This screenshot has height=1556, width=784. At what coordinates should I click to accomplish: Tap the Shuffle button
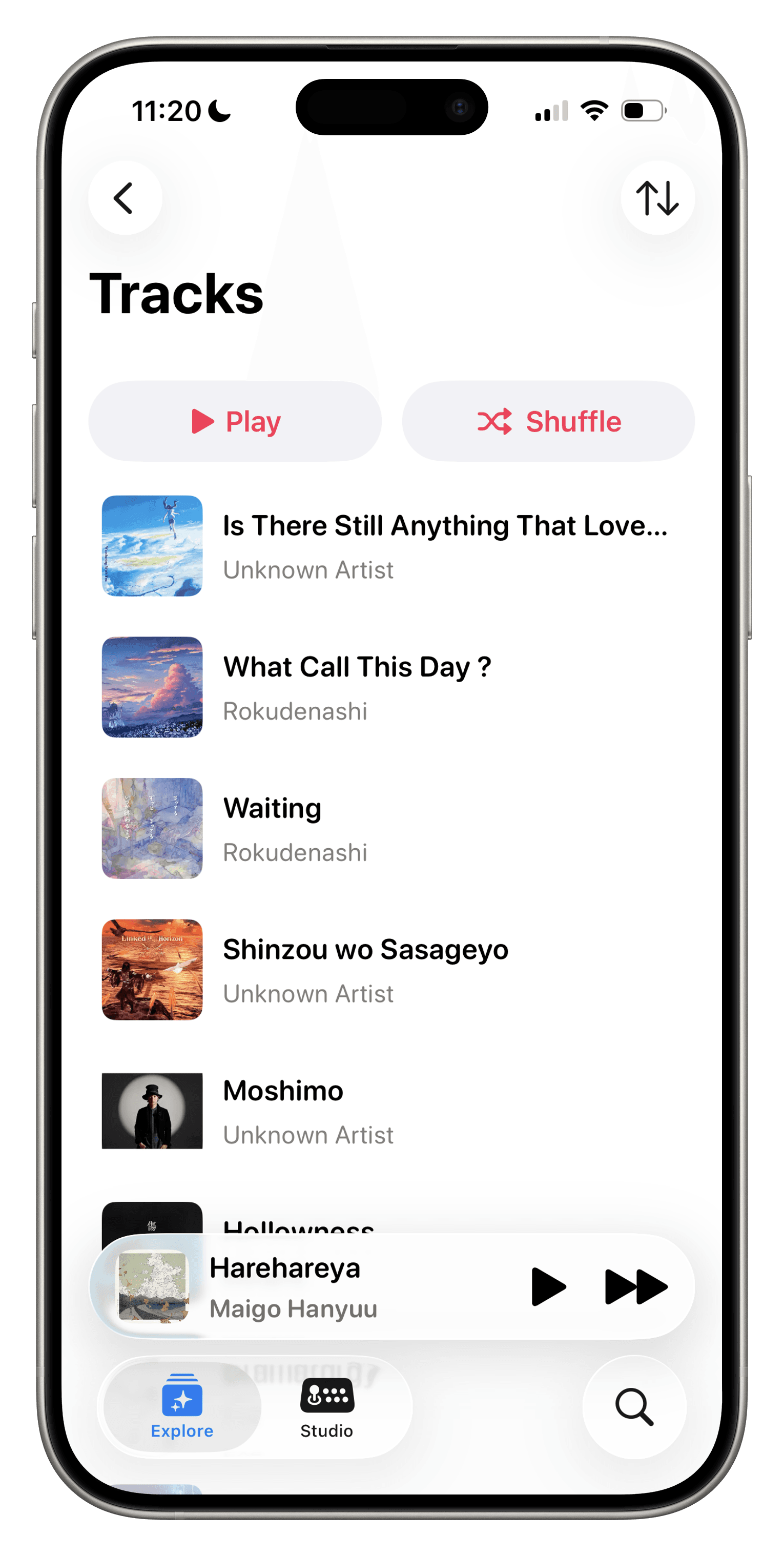(x=548, y=422)
